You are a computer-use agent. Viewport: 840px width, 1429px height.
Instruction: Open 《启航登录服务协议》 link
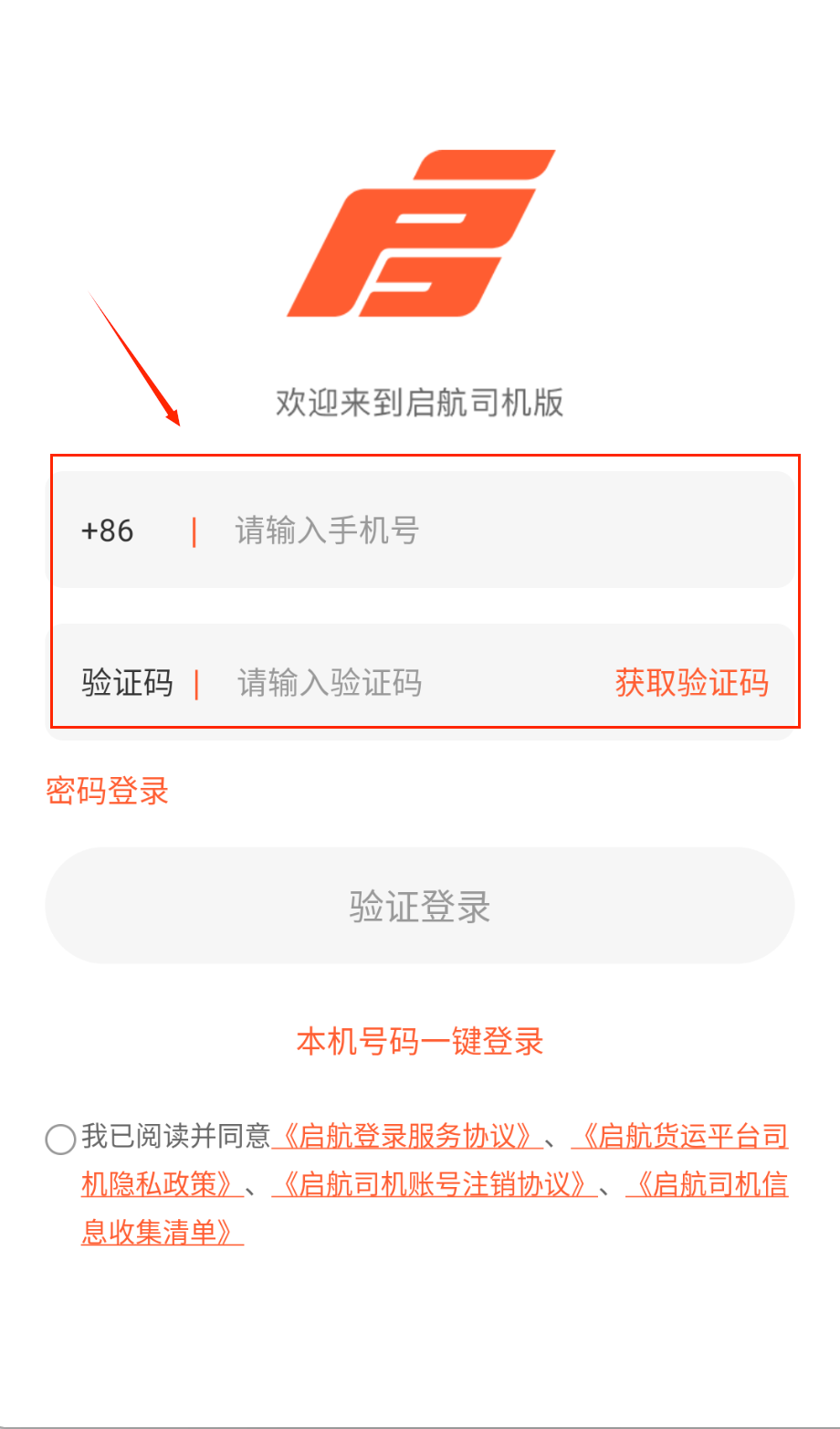pos(407,1137)
